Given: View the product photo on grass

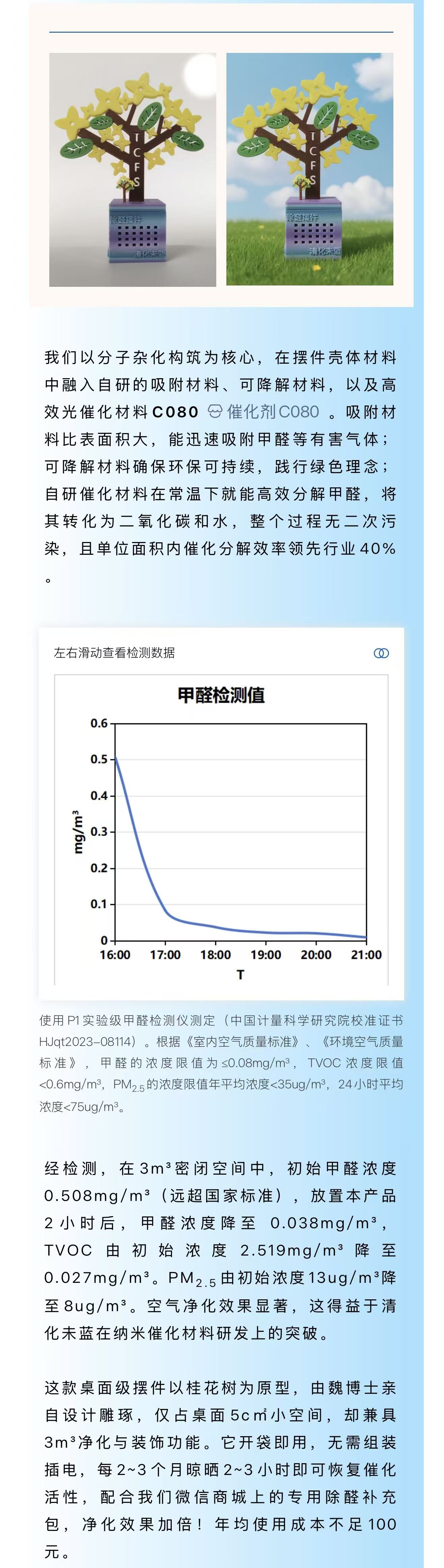Looking at the screenshot, I should click(x=309, y=170).
